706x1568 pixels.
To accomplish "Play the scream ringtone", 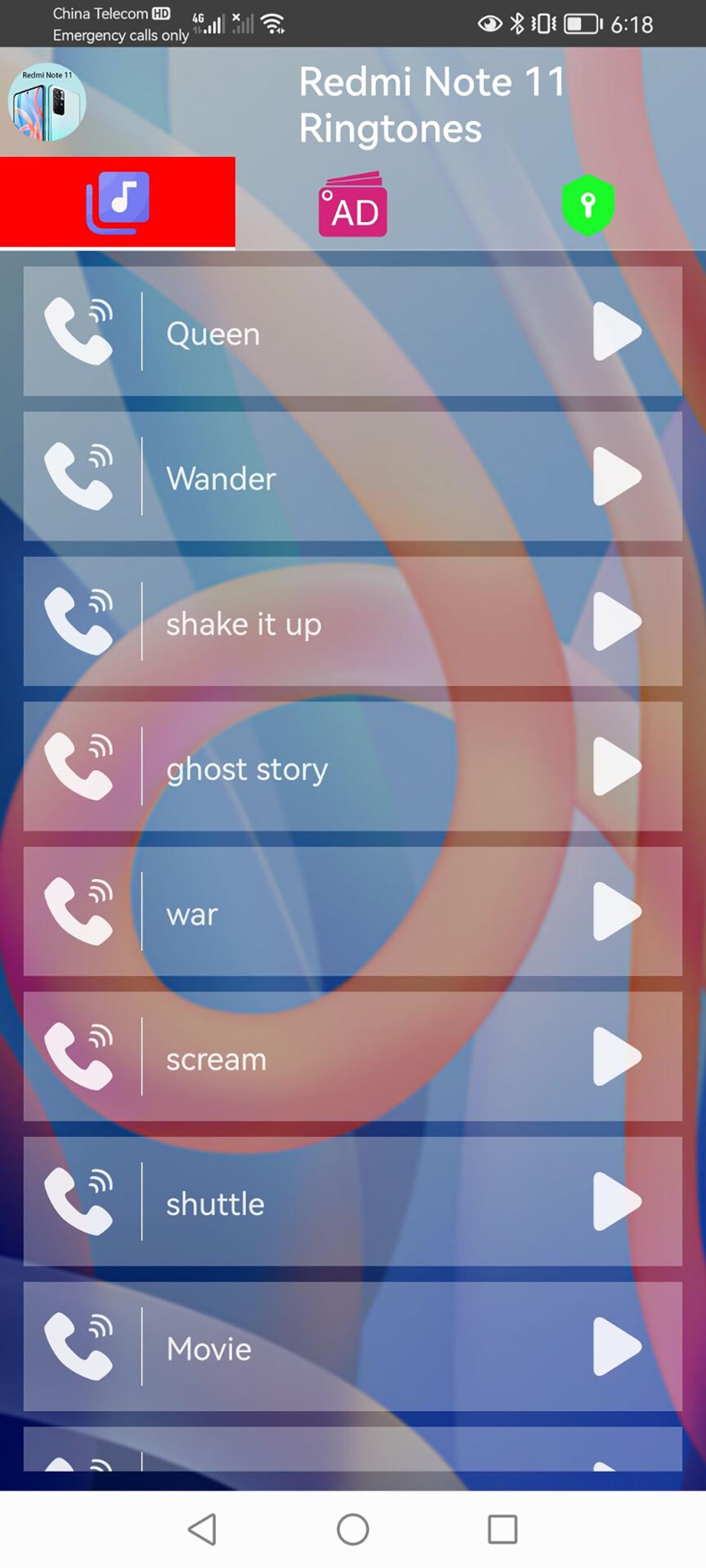I will coord(616,1056).
